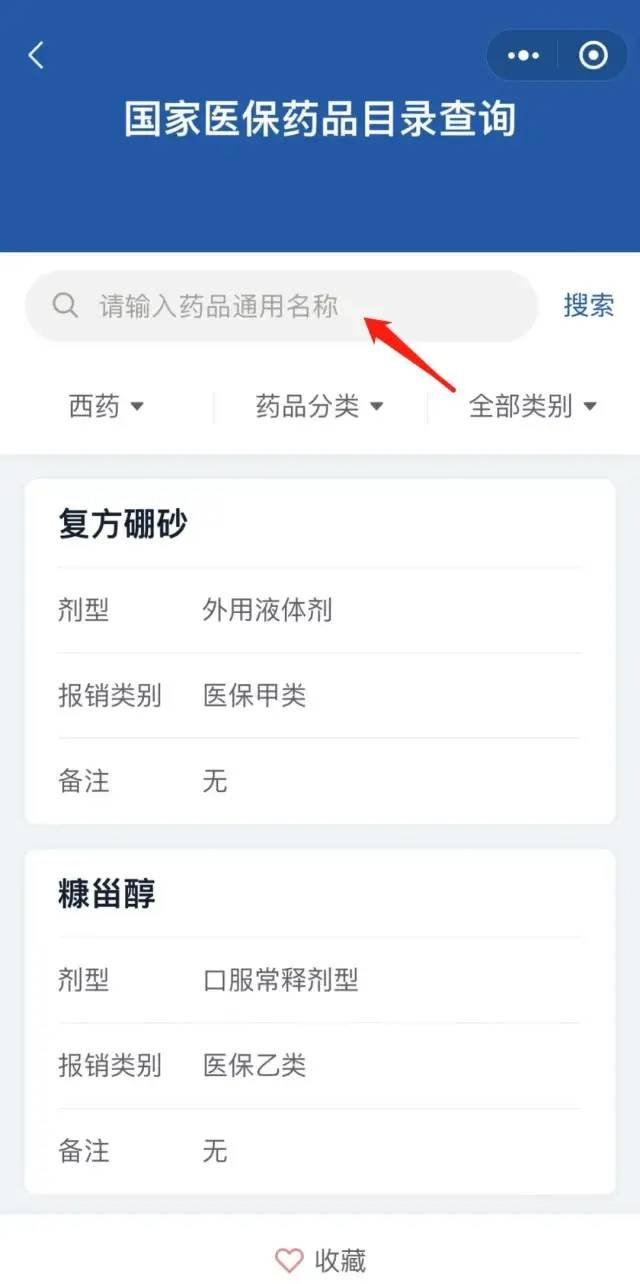Viewport: 640px width, 1284px height.
Task: Tap the 搜索 search button
Action: tap(588, 306)
